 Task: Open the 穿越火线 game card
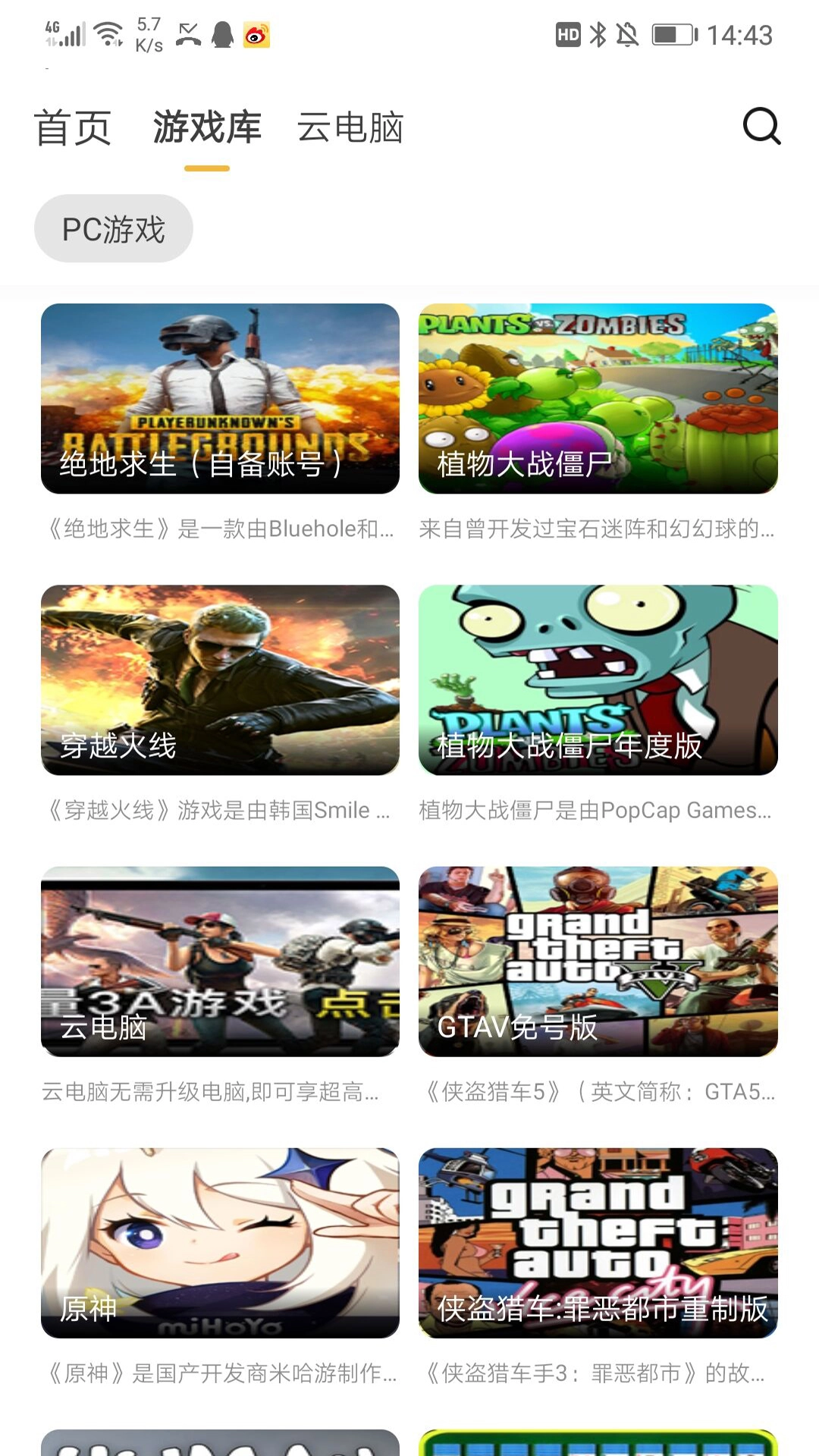(221, 681)
